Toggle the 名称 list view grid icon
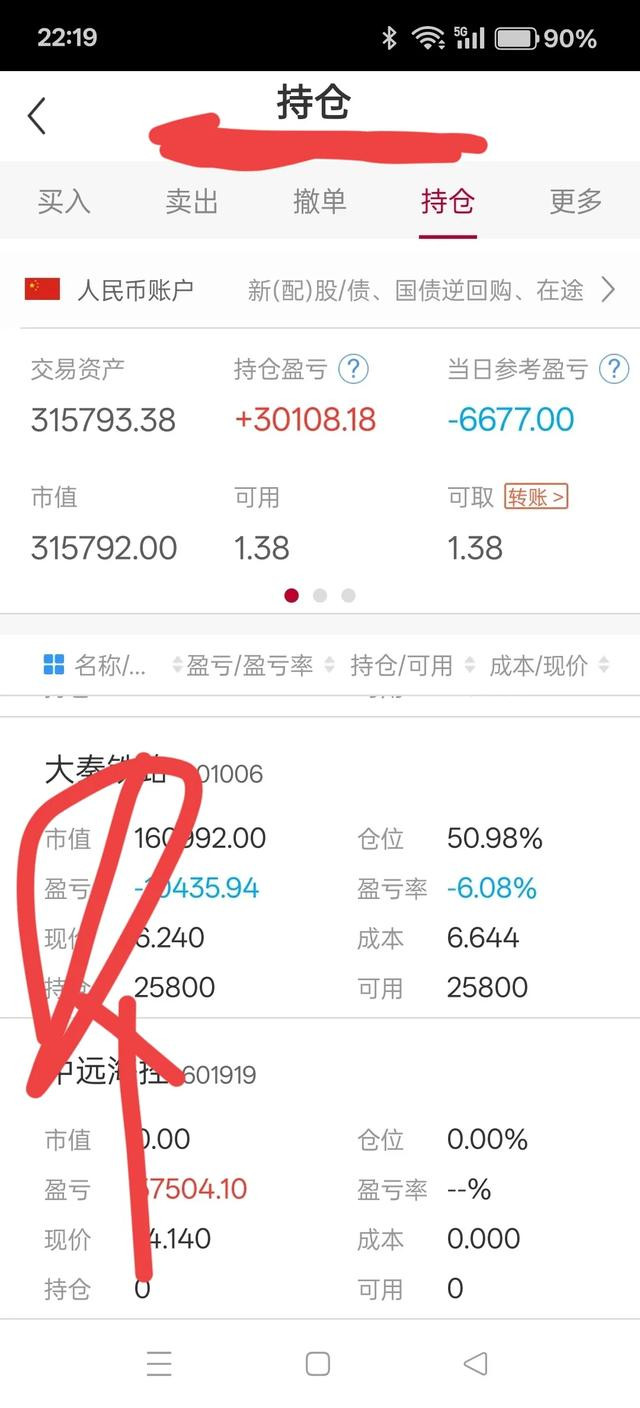 (54, 665)
